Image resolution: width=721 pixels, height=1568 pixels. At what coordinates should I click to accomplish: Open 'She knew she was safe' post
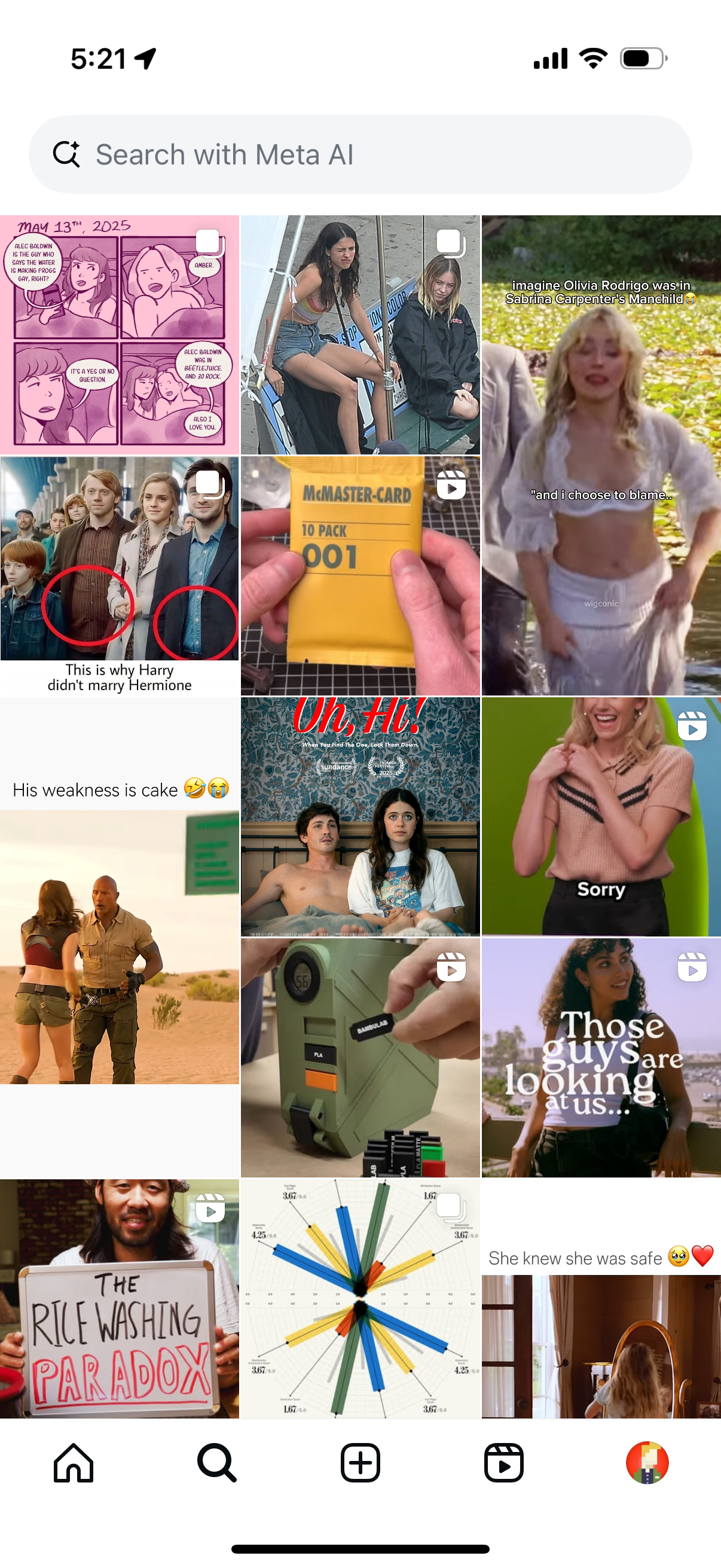(x=601, y=1299)
